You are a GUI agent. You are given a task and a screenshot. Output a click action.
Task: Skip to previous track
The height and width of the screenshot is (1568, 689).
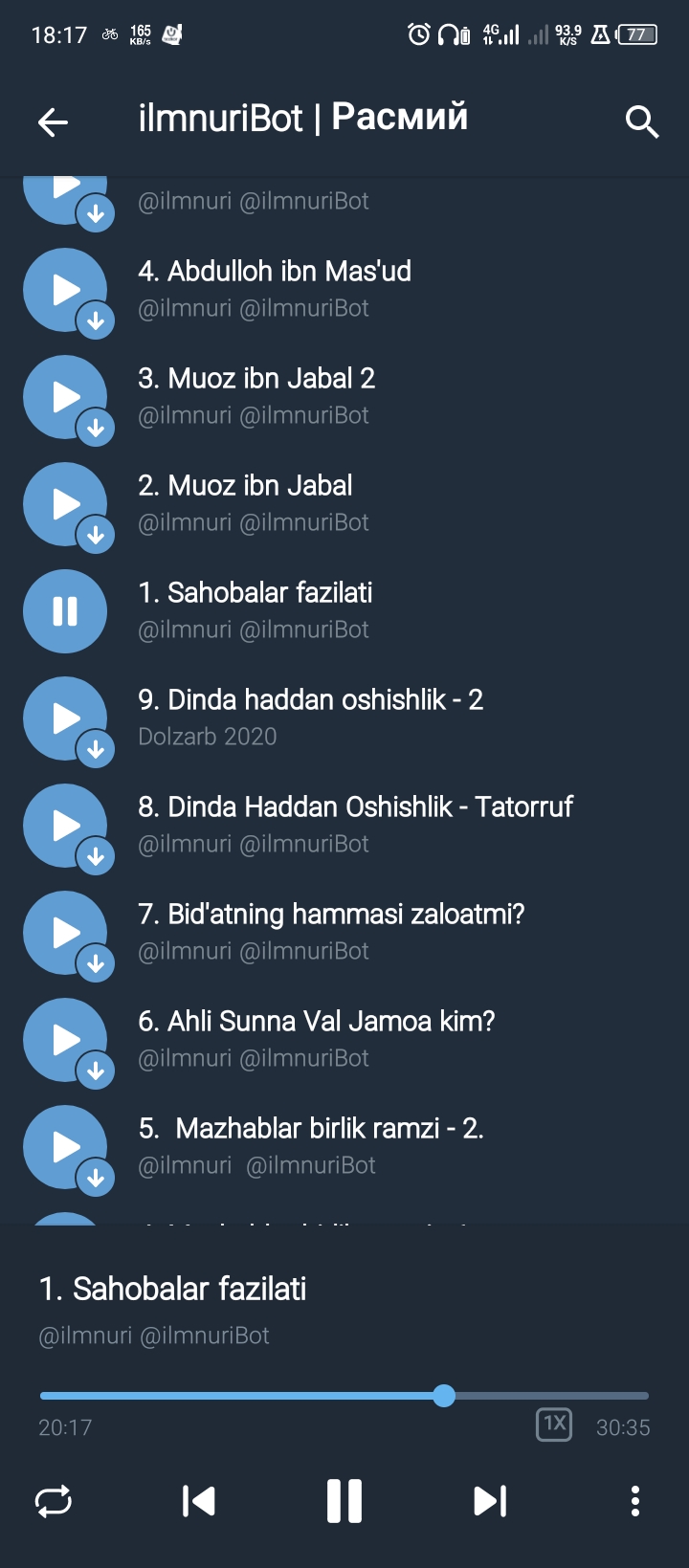point(199,1501)
